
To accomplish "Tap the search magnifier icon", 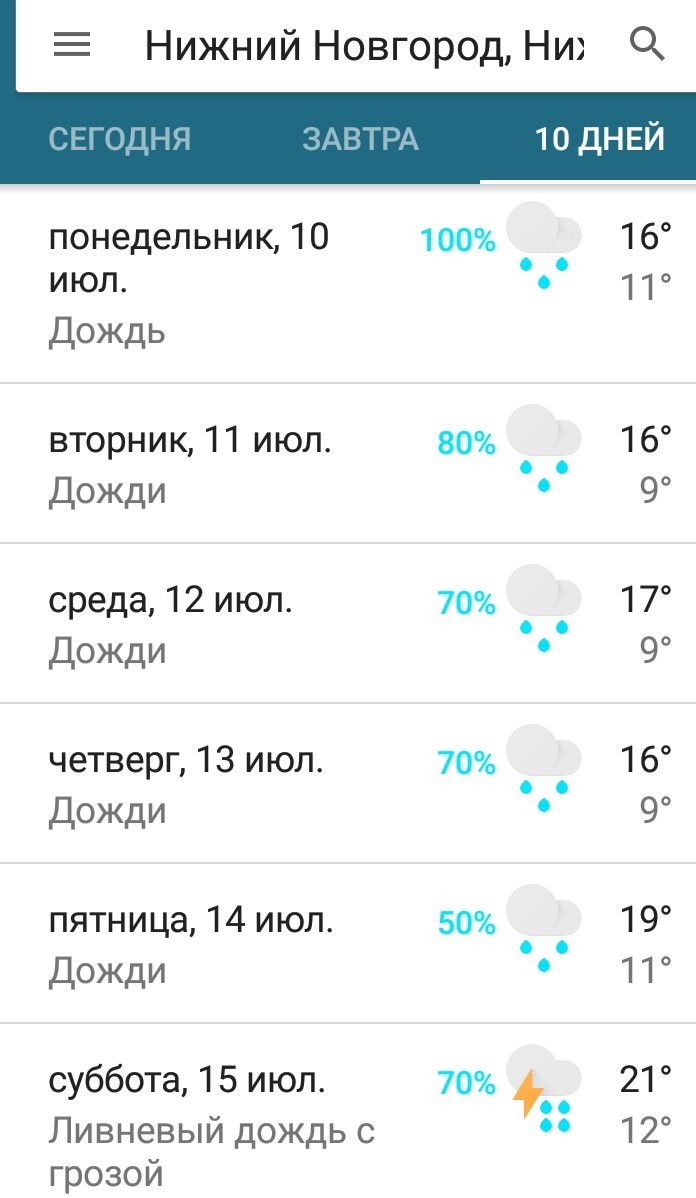I will tap(647, 44).
